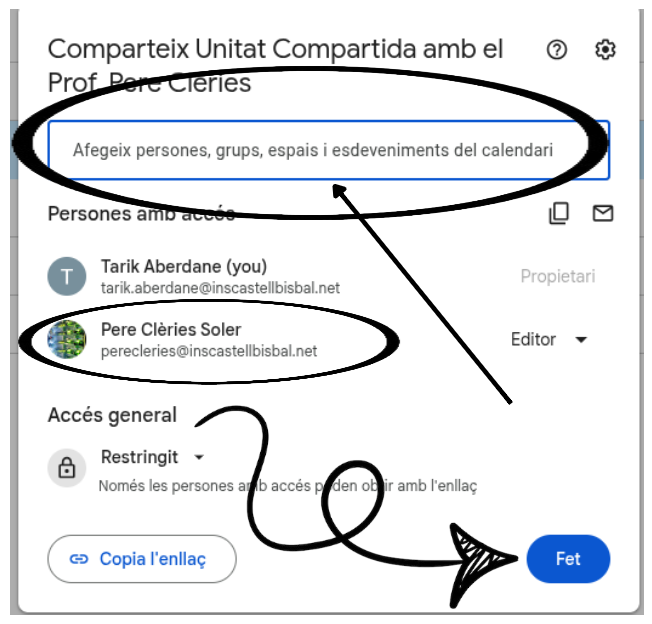Copy the email addresses of people with access
Image resolution: width=652 pixels, height=624 pixels.
point(559,213)
